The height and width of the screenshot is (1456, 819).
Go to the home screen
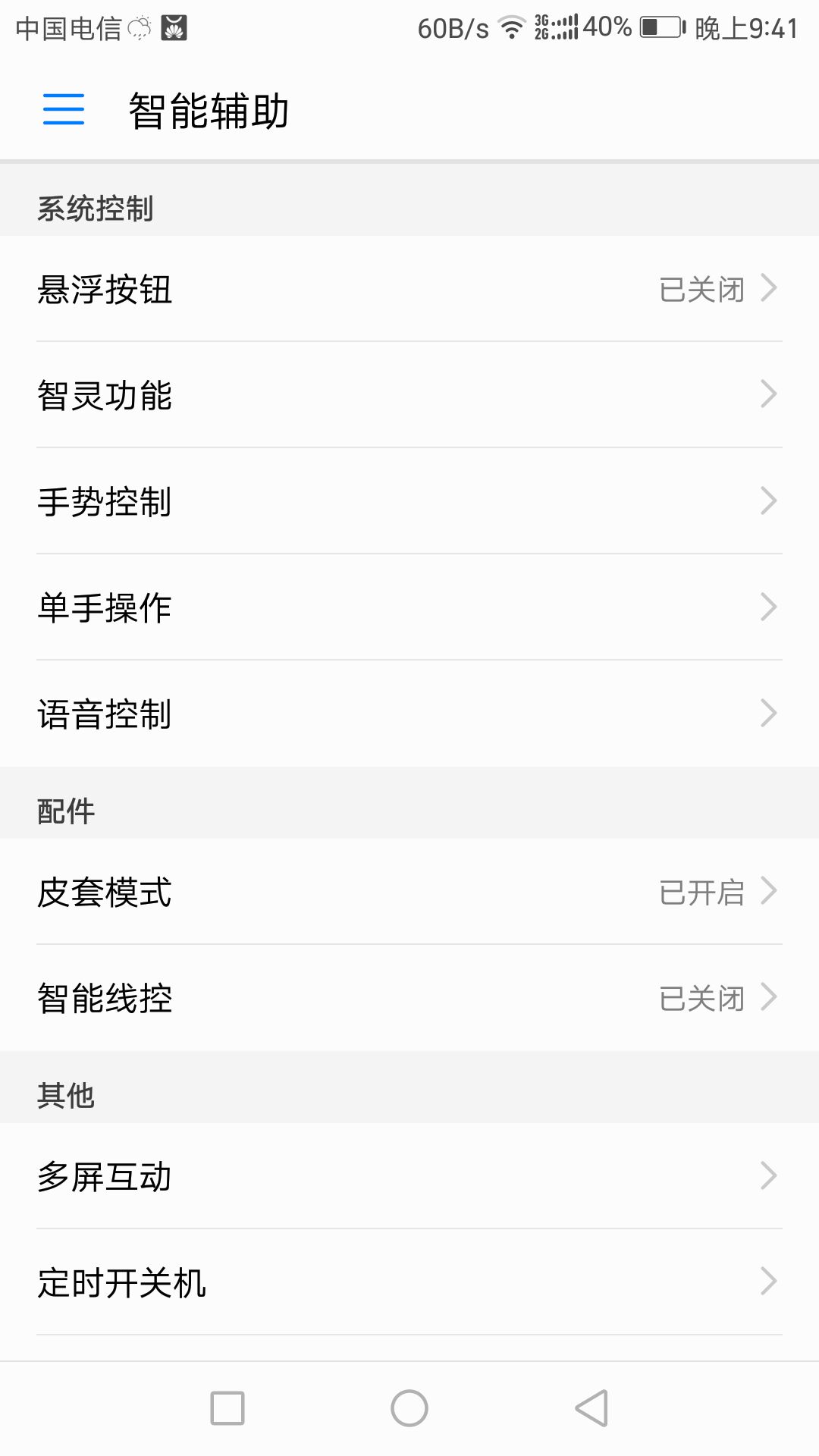[409, 1408]
